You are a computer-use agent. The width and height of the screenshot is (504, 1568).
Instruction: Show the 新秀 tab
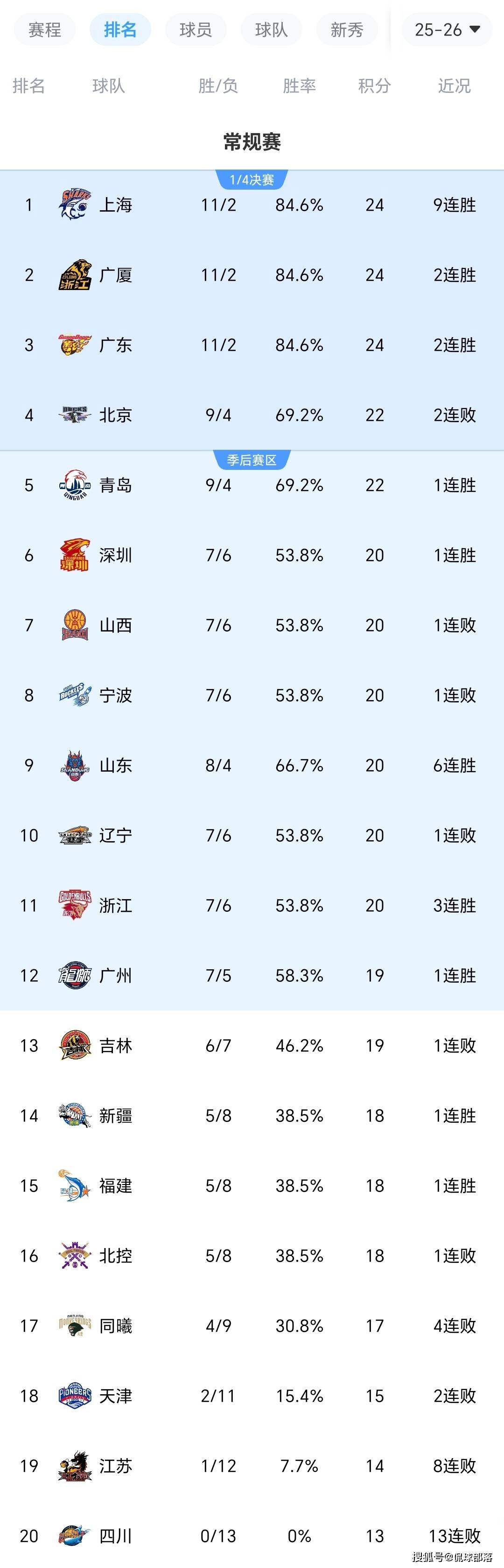coord(347,30)
